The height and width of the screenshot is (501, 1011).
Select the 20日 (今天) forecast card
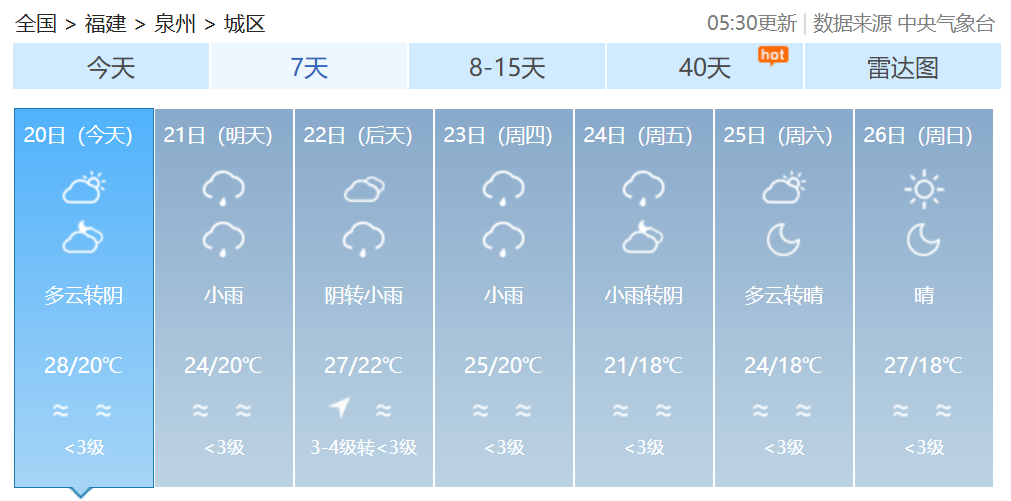(x=83, y=297)
